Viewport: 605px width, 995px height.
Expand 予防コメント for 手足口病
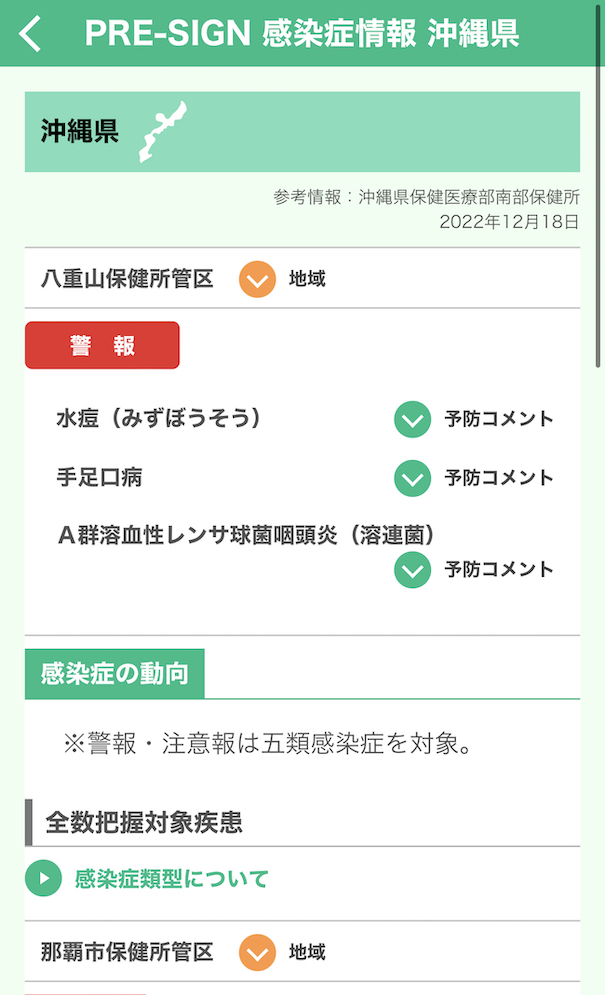(x=412, y=478)
